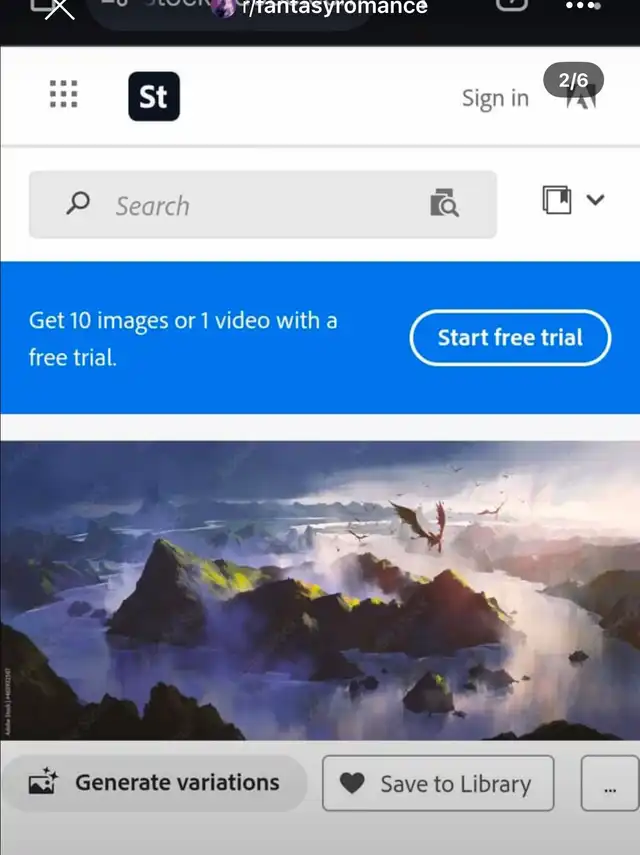Expand the library dropdown chevron

tap(595, 200)
